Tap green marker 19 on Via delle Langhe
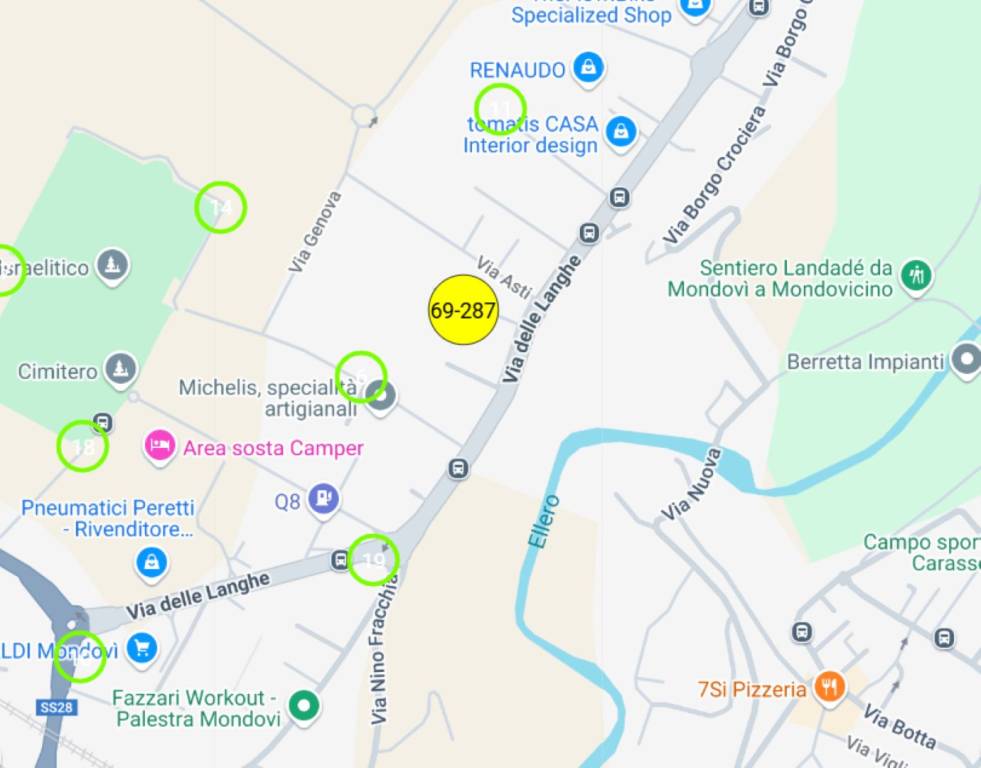Image resolution: width=981 pixels, height=768 pixels. [x=373, y=560]
